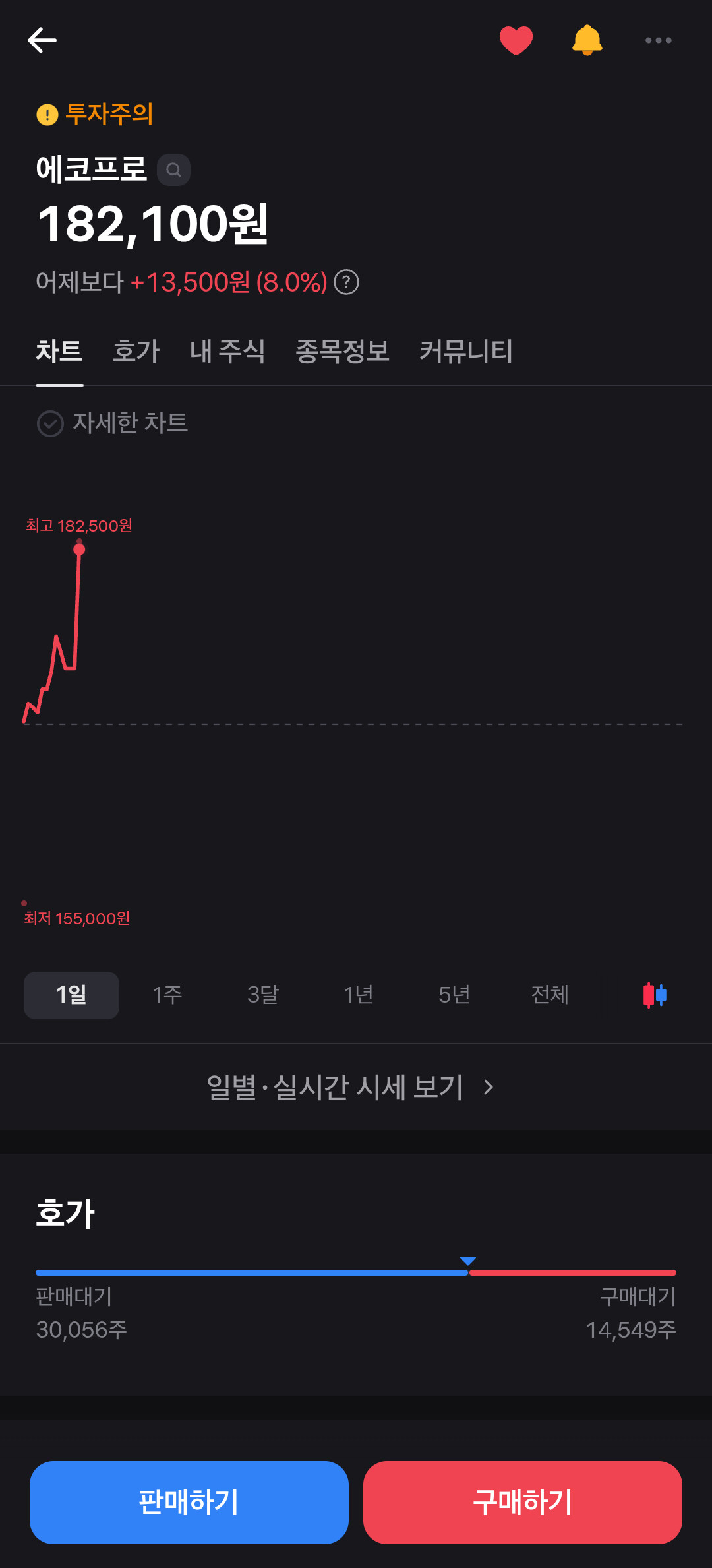Open the 종목정보 tab
712x1568 pixels.
tap(342, 351)
